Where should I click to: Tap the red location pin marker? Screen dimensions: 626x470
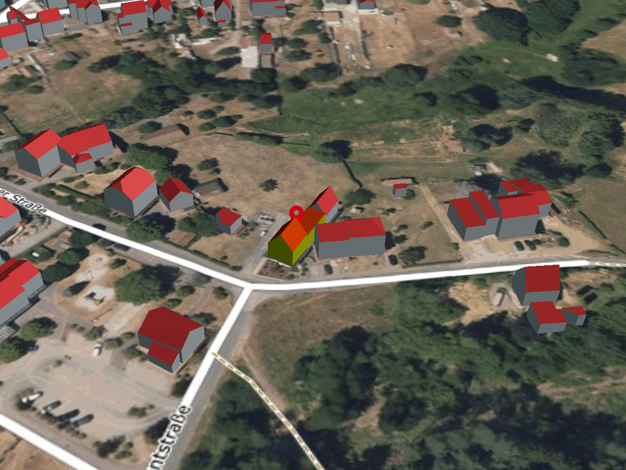tap(296, 212)
